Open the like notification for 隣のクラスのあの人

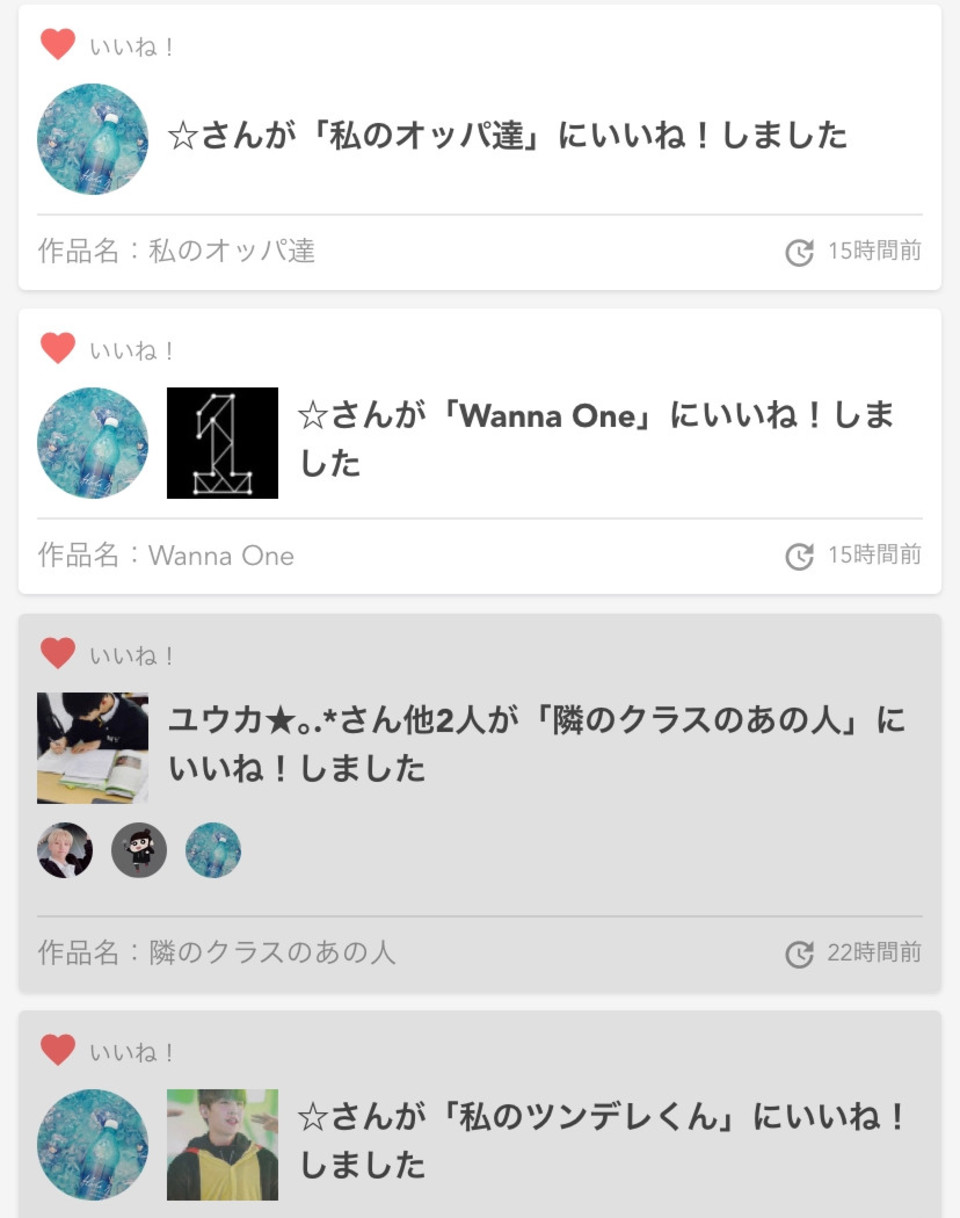536,745
